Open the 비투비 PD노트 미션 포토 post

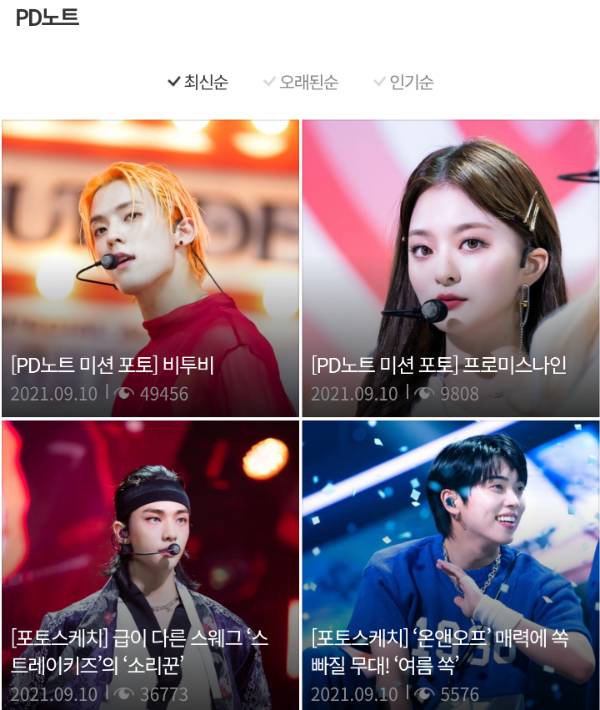150,268
